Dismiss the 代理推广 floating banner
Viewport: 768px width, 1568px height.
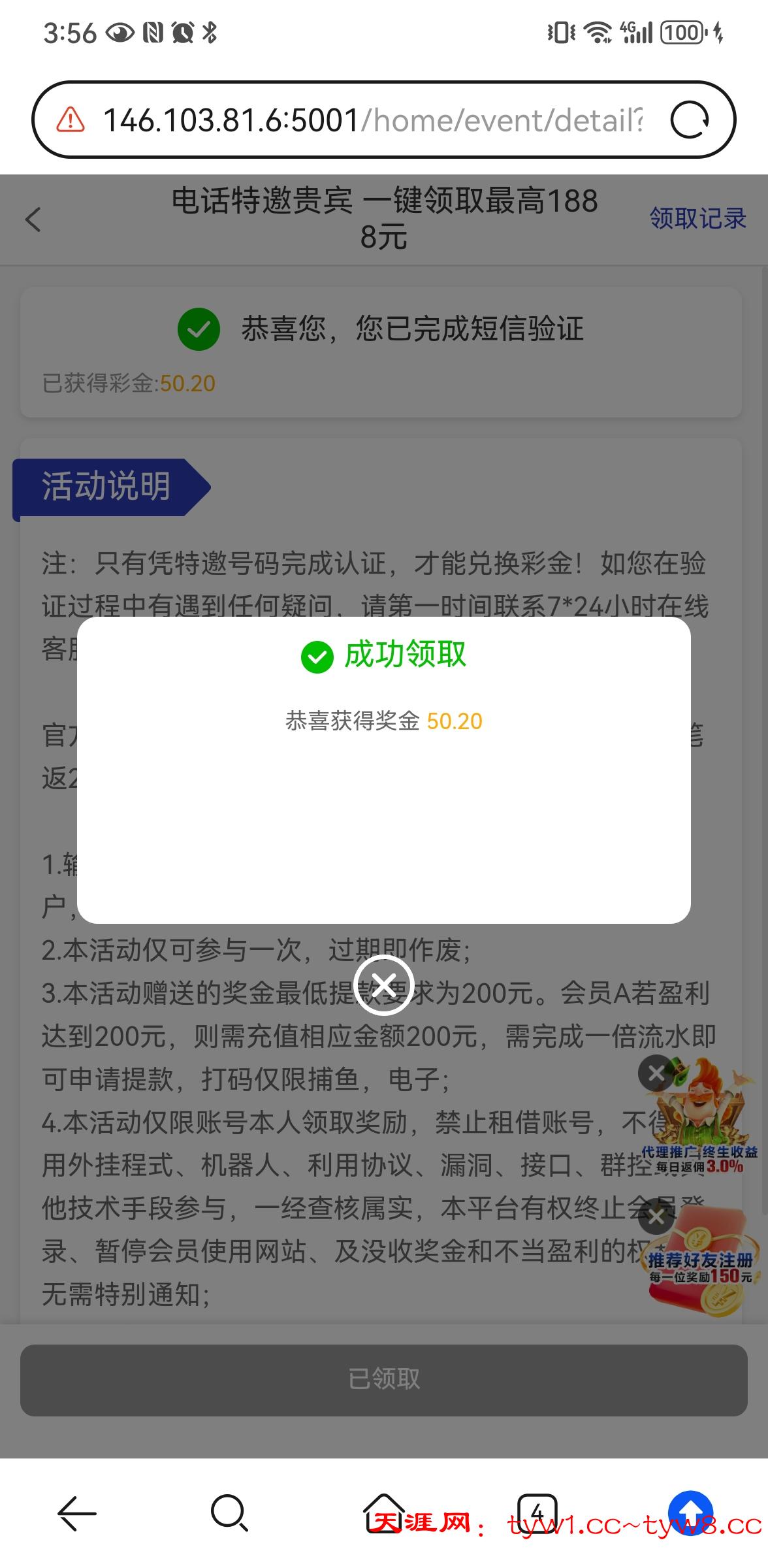[656, 1072]
